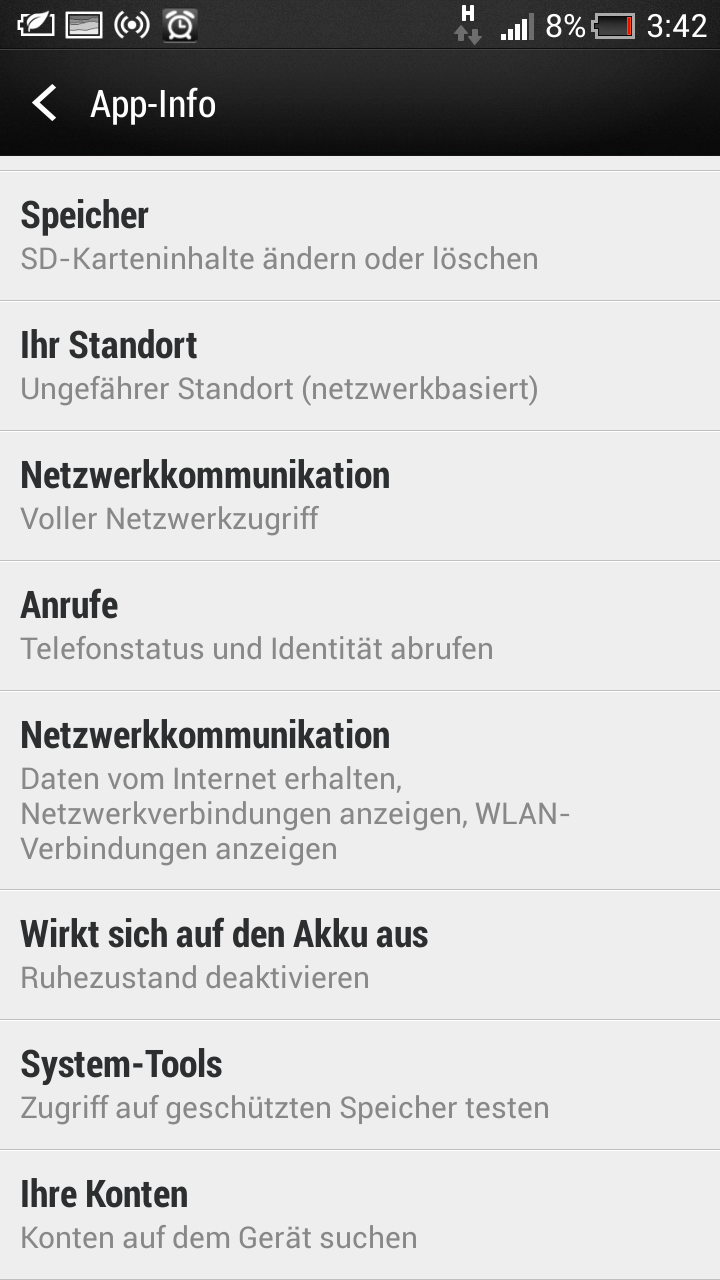Show details for the Anrufe permission
The width and height of the screenshot is (720, 1280).
360,626
